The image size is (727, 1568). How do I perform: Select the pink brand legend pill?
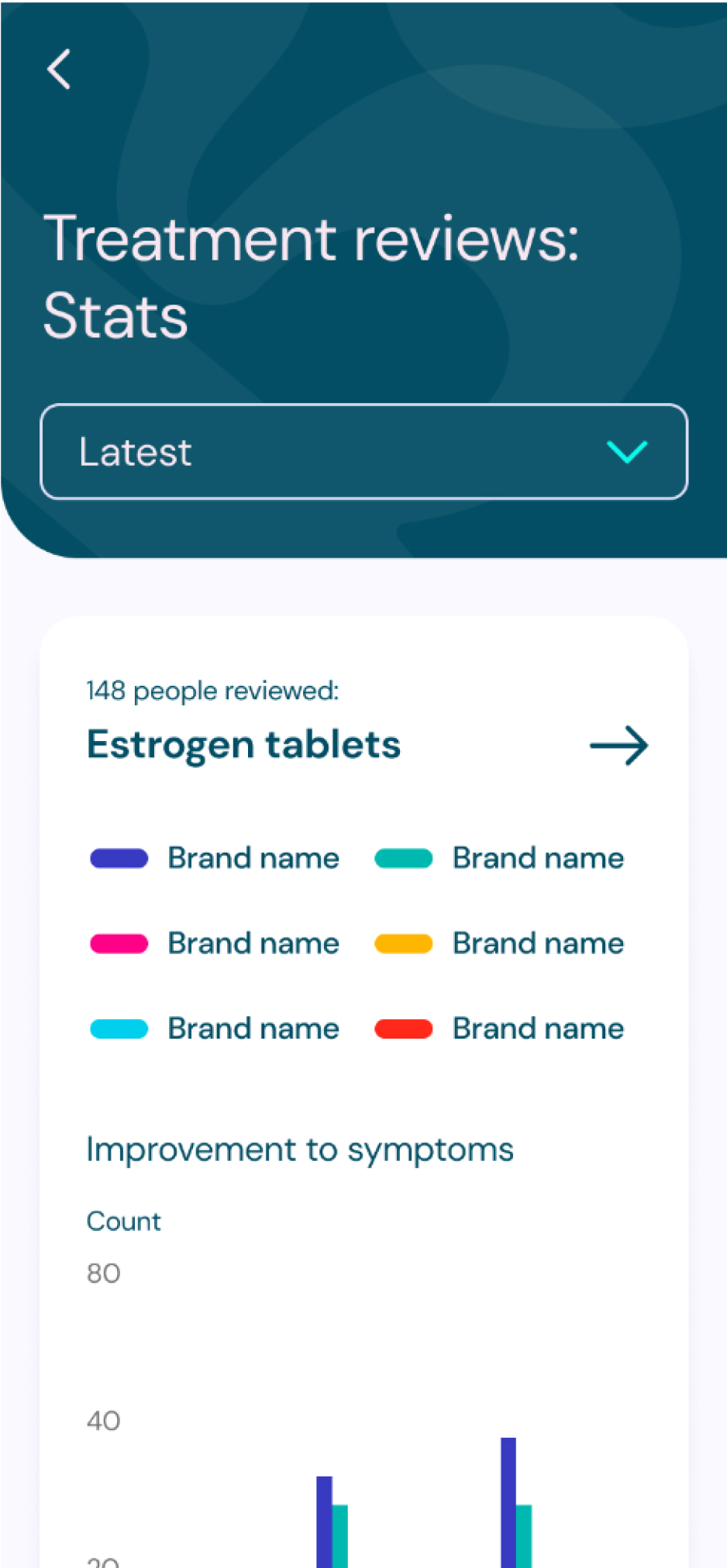point(119,943)
